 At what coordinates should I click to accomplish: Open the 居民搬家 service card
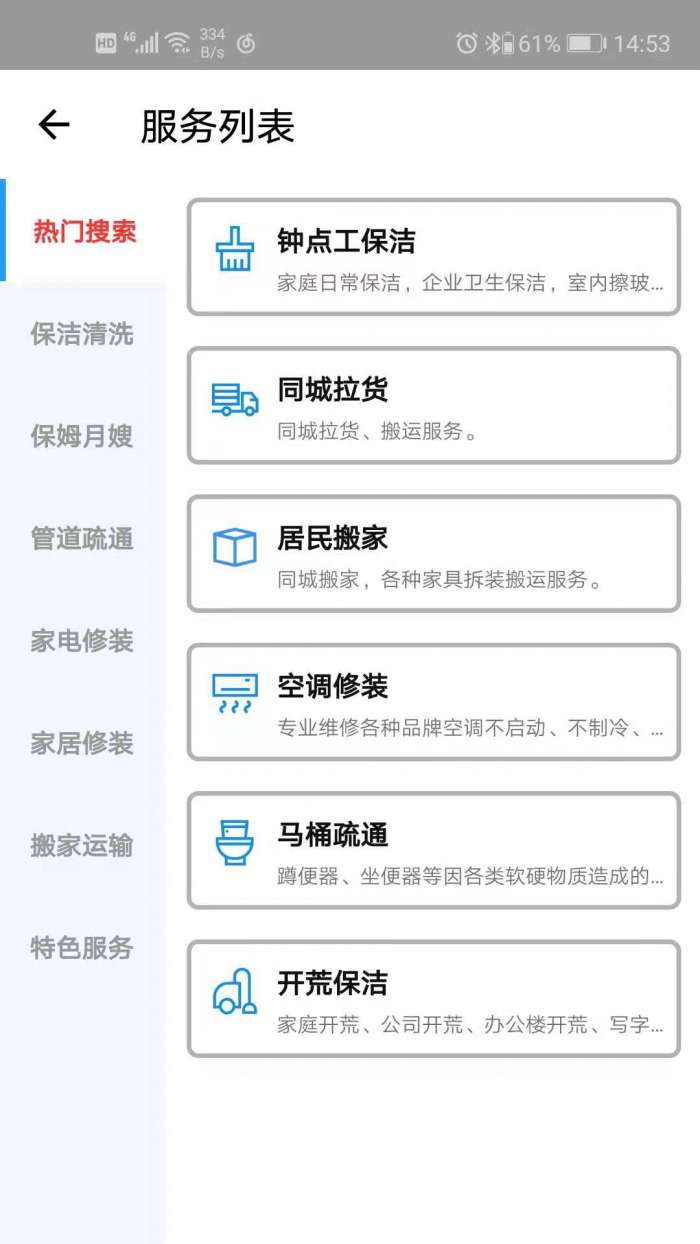coord(433,553)
